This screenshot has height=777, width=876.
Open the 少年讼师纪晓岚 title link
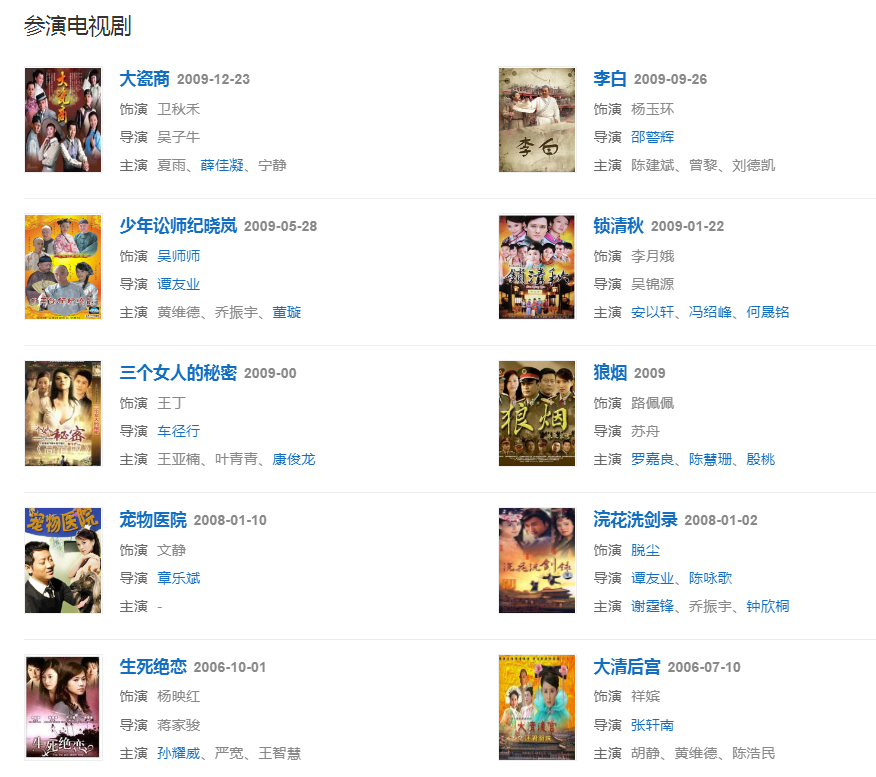[178, 226]
